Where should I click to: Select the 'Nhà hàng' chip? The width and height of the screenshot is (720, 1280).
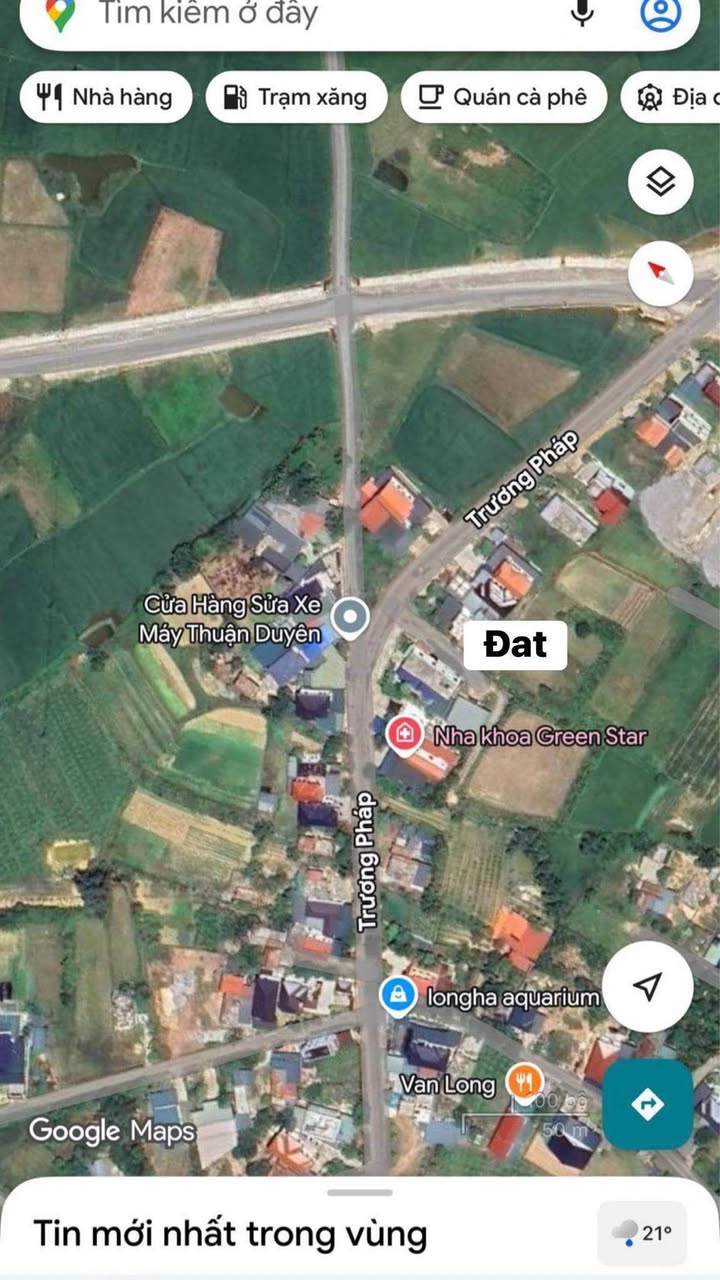click(105, 97)
